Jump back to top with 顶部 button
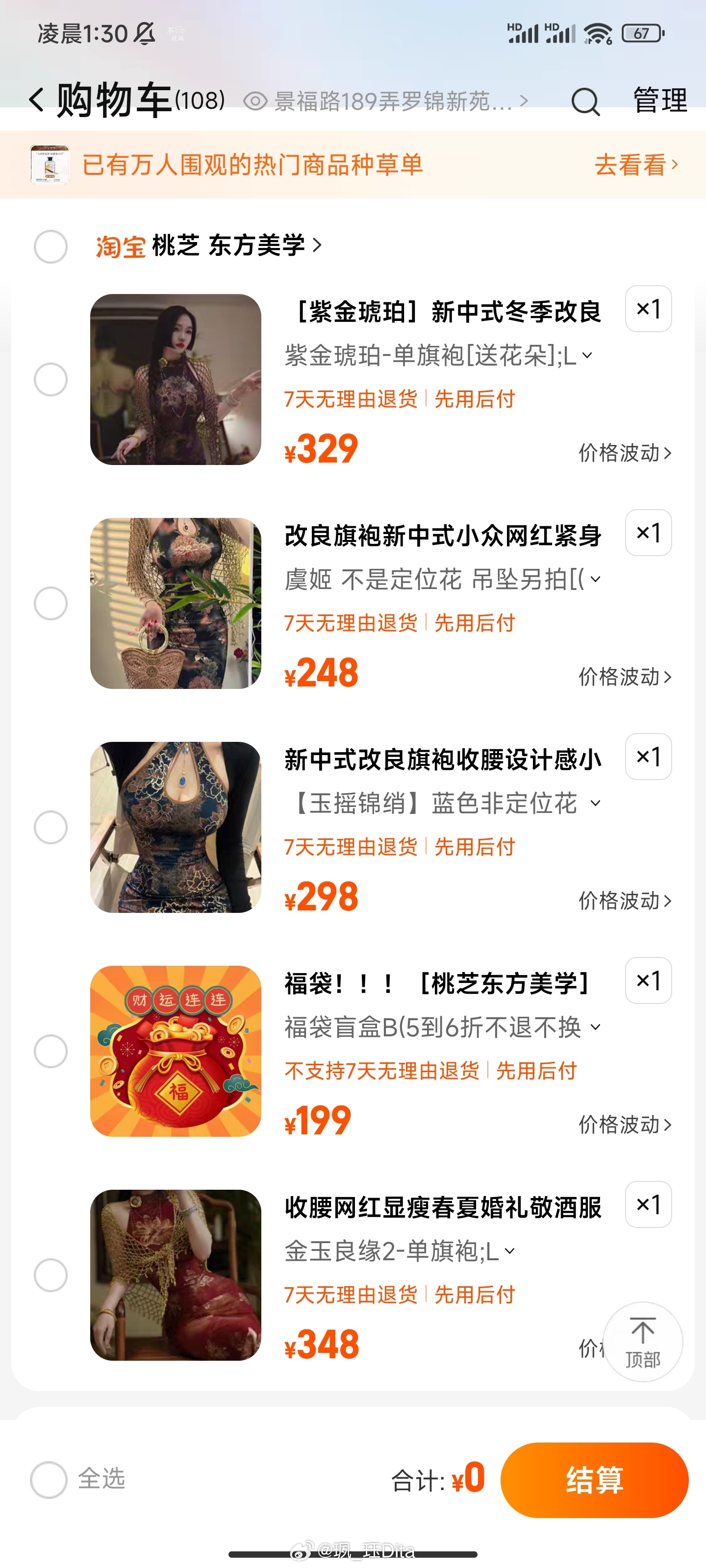The image size is (706, 1568). point(643,1342)
